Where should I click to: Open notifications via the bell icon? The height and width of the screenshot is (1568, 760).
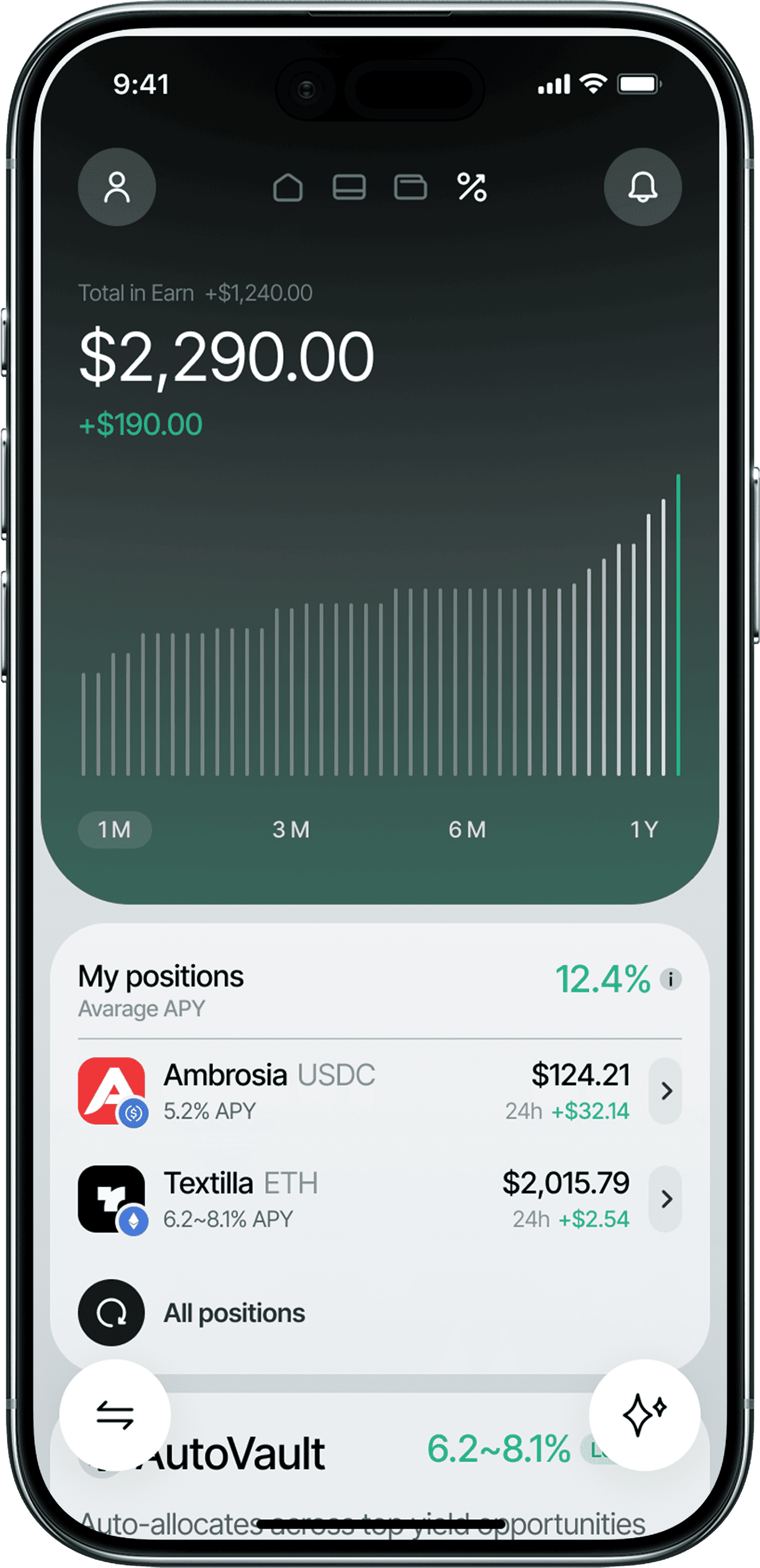(643, 188)
